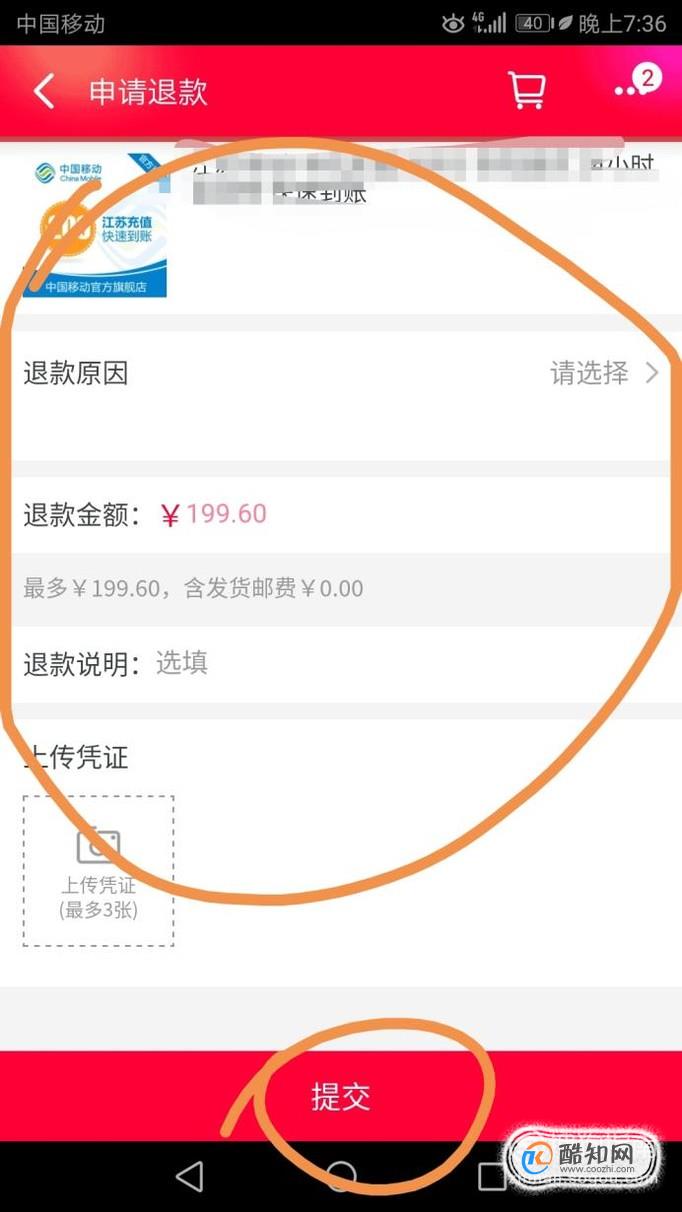Open the shopping cart icon
682x1212 pixels.
(526, 91)
